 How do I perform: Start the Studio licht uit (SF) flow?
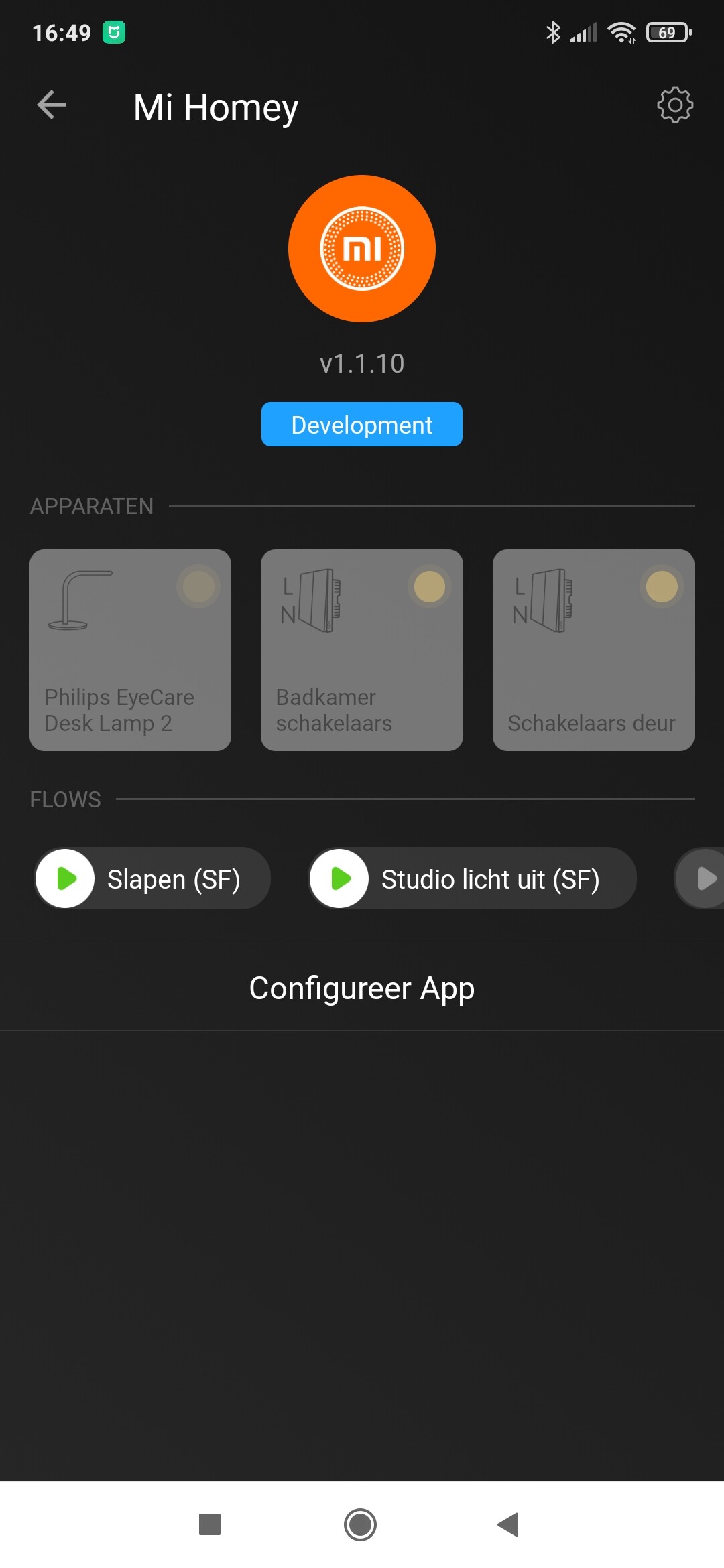pyautogui.click(x=340, y=878)
